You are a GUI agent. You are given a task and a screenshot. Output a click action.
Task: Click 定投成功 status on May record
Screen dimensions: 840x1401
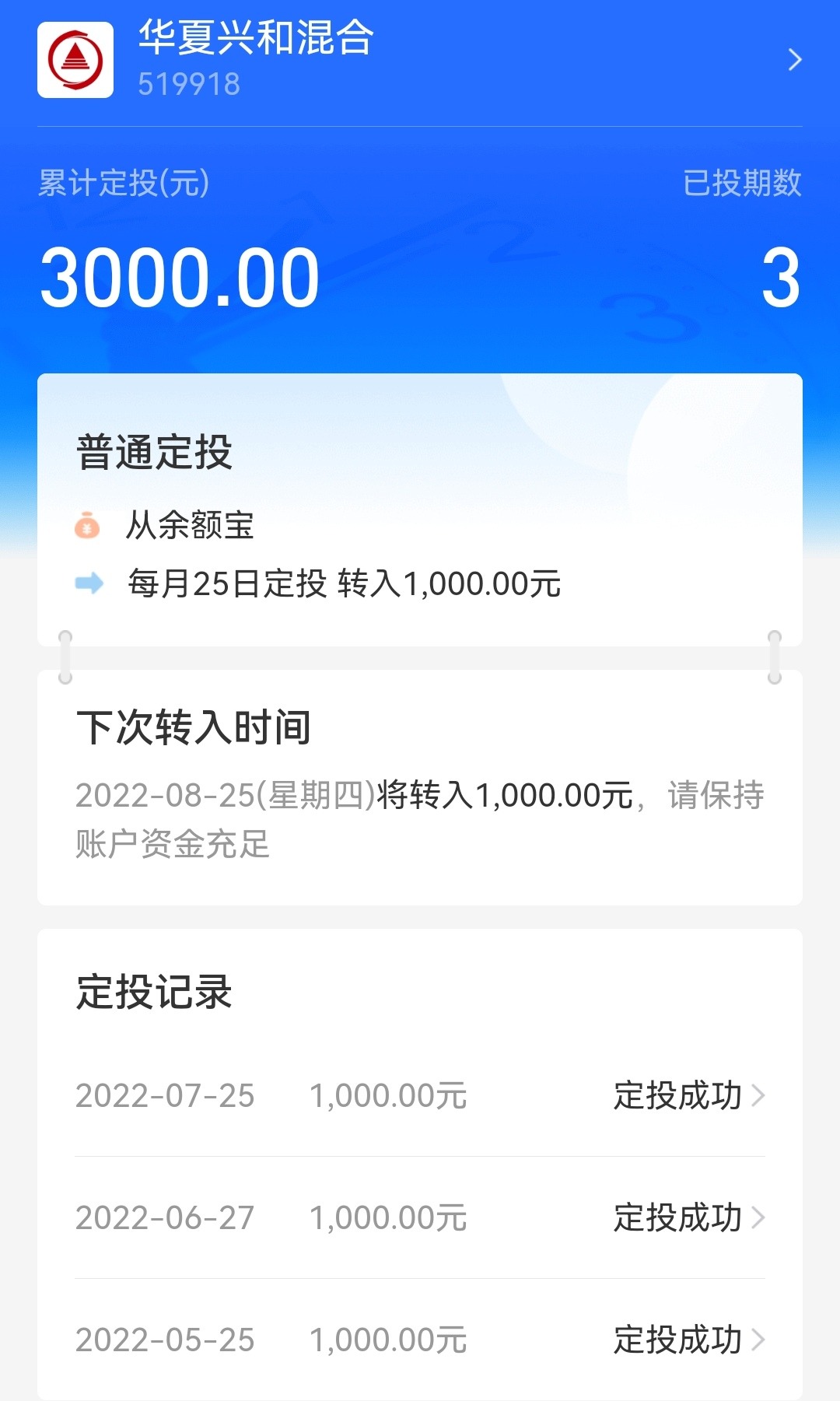tap(679, 1340)
